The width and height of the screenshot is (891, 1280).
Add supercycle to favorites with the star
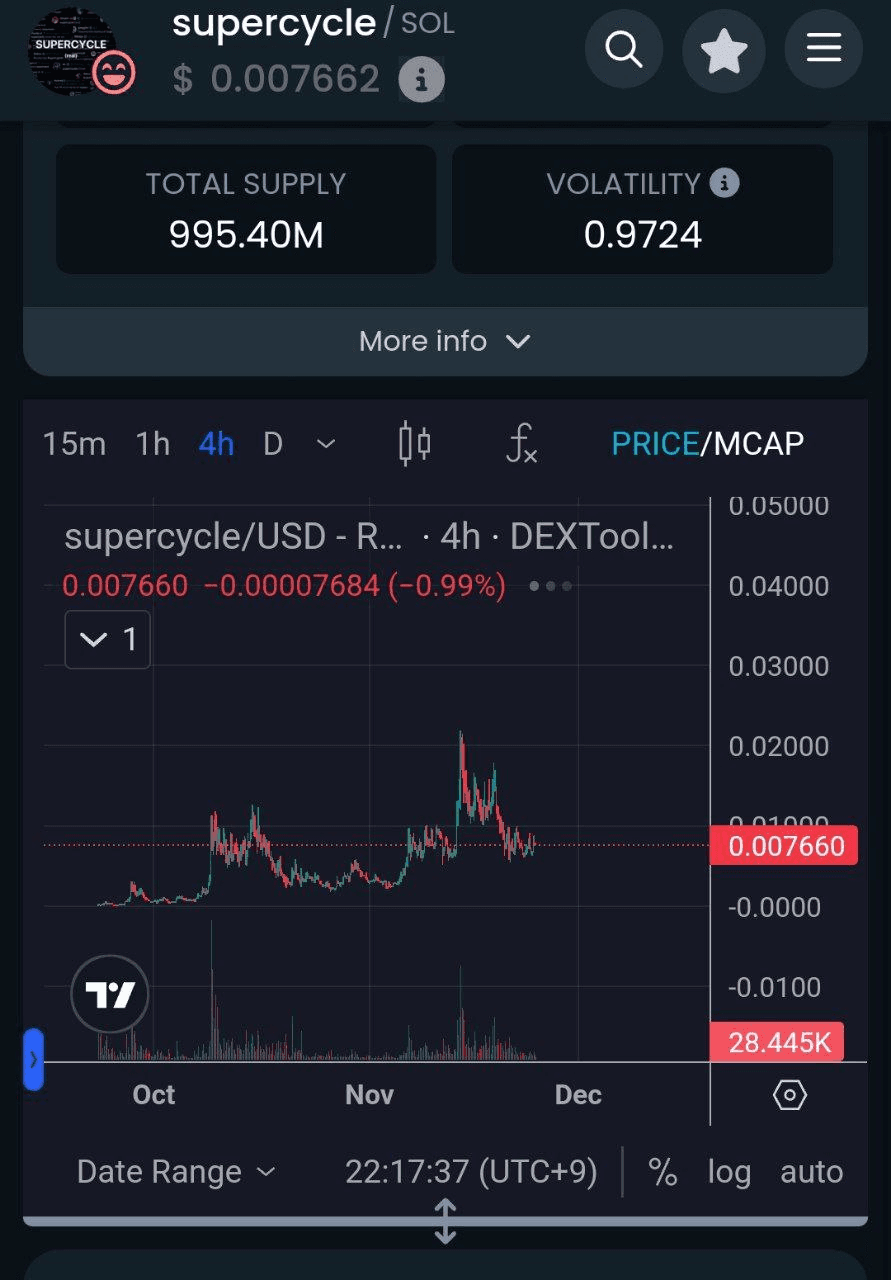click(x=724, y=49)
